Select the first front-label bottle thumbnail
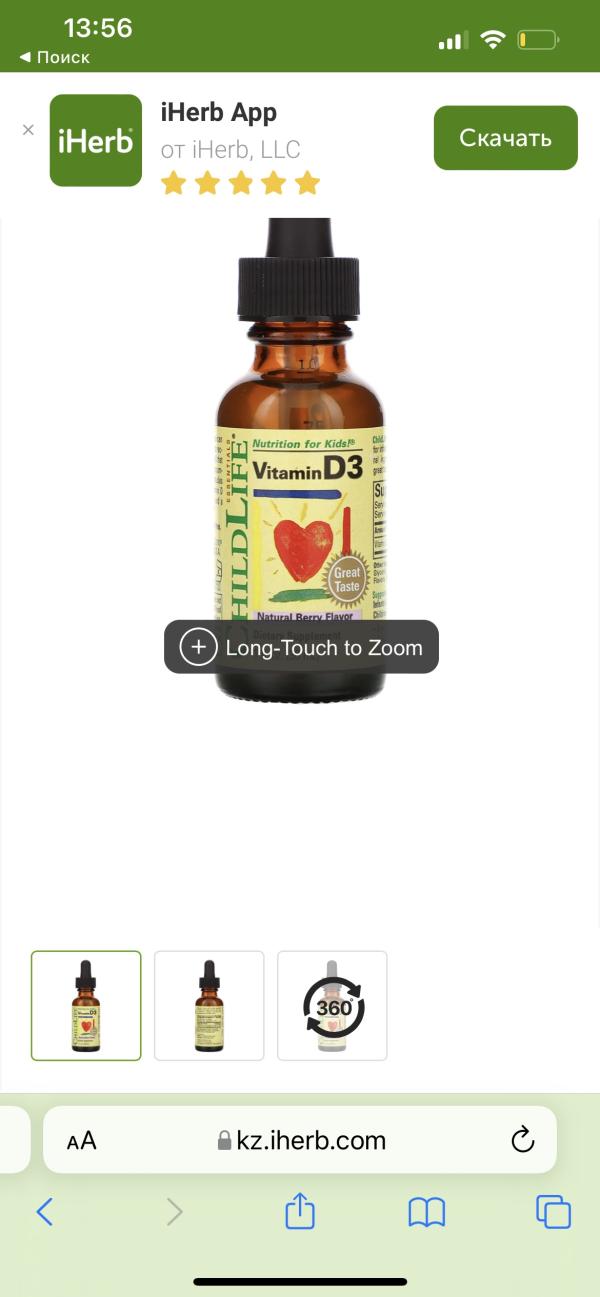600x1297 pixels. coord(86,1005)
